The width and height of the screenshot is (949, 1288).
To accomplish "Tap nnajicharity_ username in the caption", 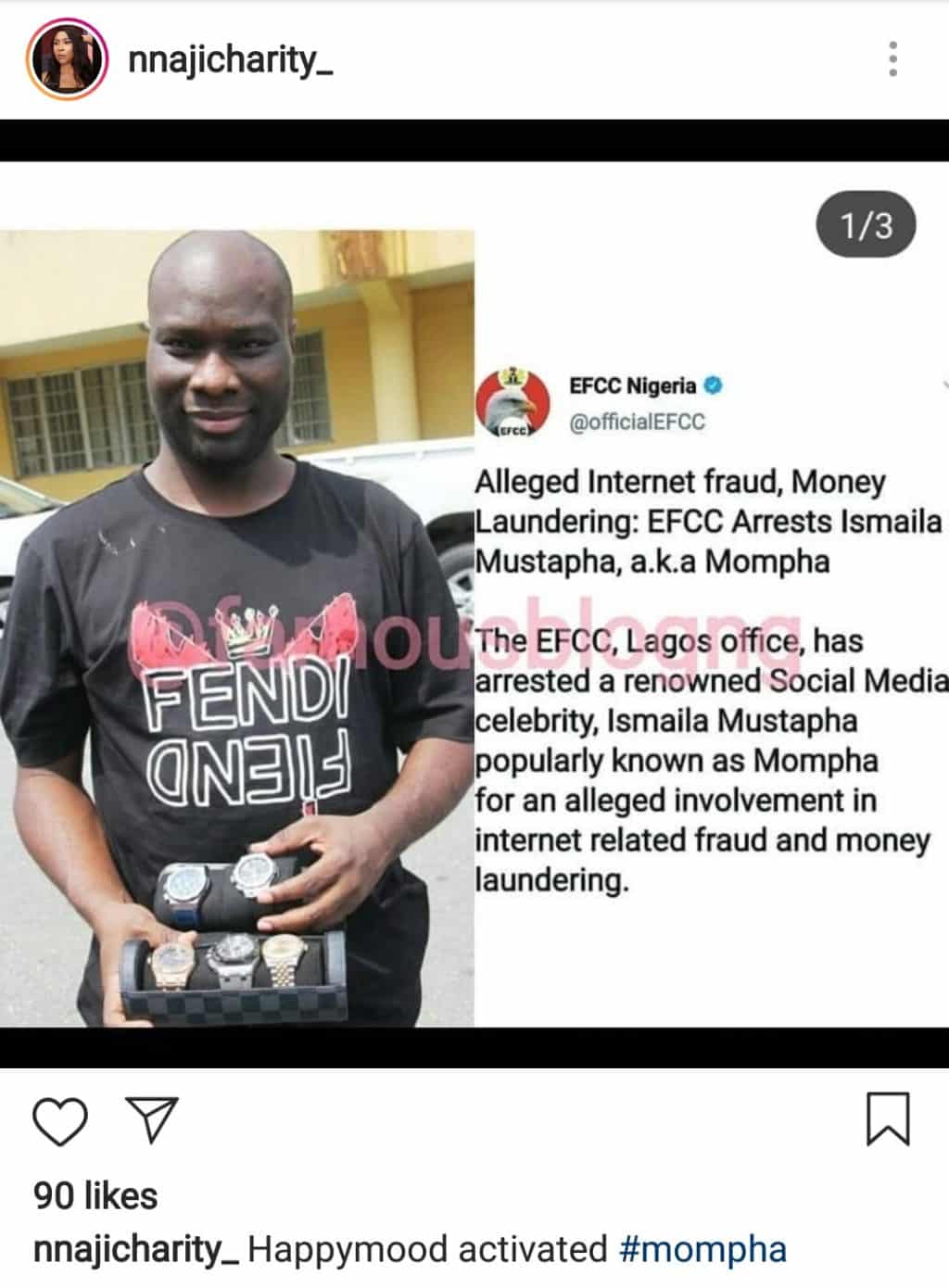I will (135, 1249).
